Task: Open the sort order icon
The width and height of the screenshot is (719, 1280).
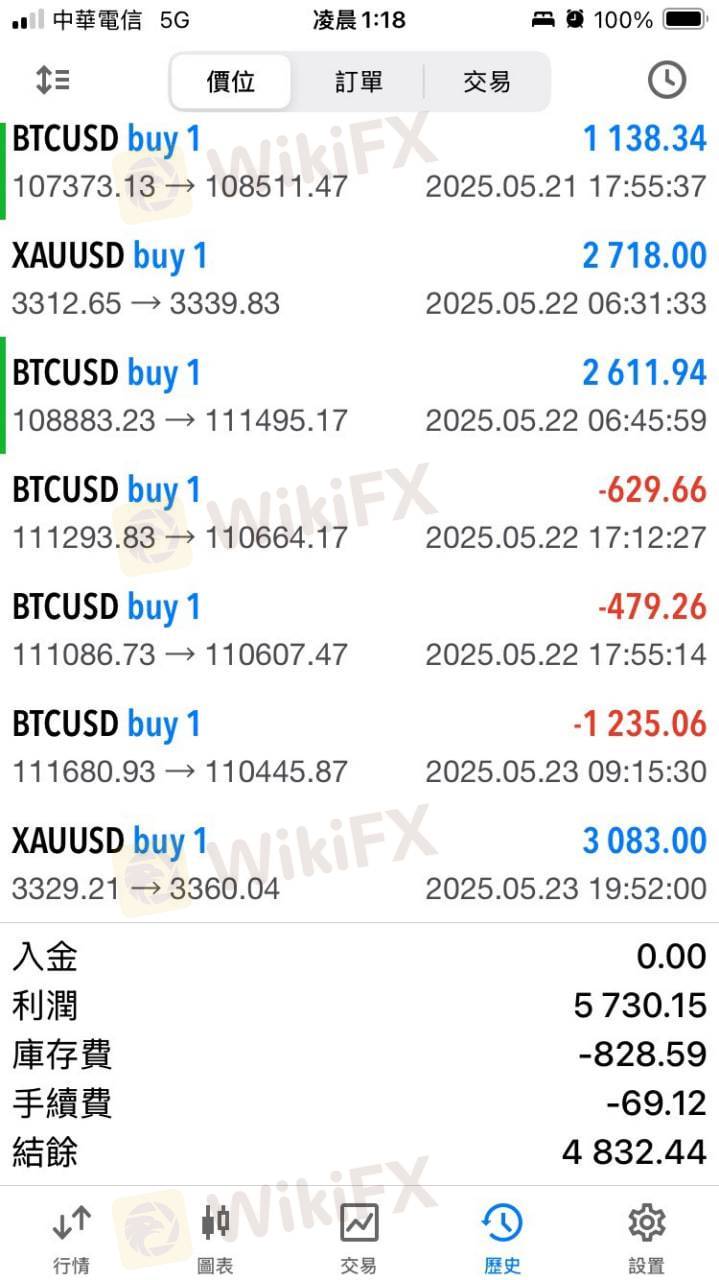Action: pyautogui.click(x=52, y=80)
